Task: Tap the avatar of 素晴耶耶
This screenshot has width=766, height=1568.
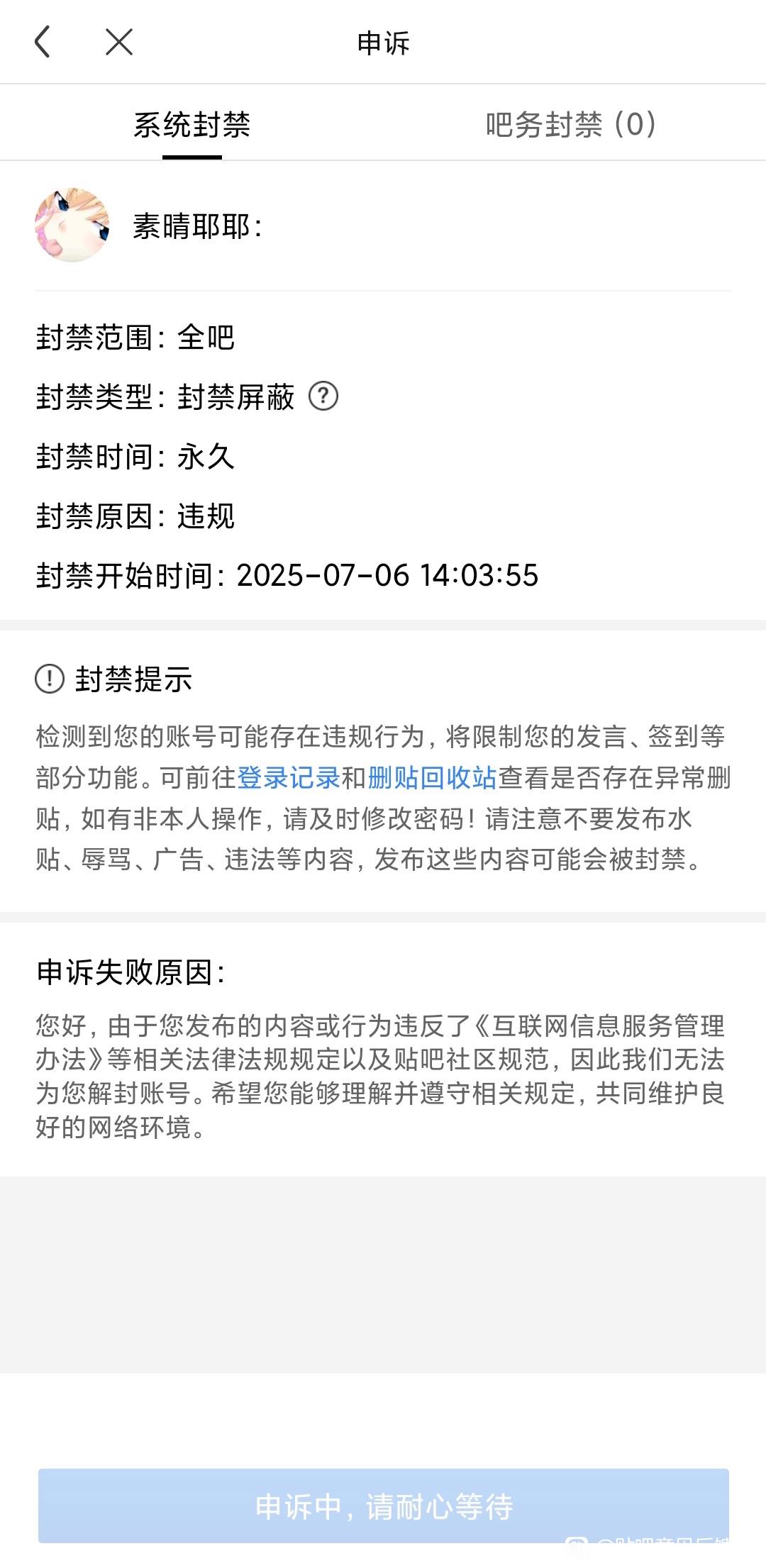Action: pos(72,226)
